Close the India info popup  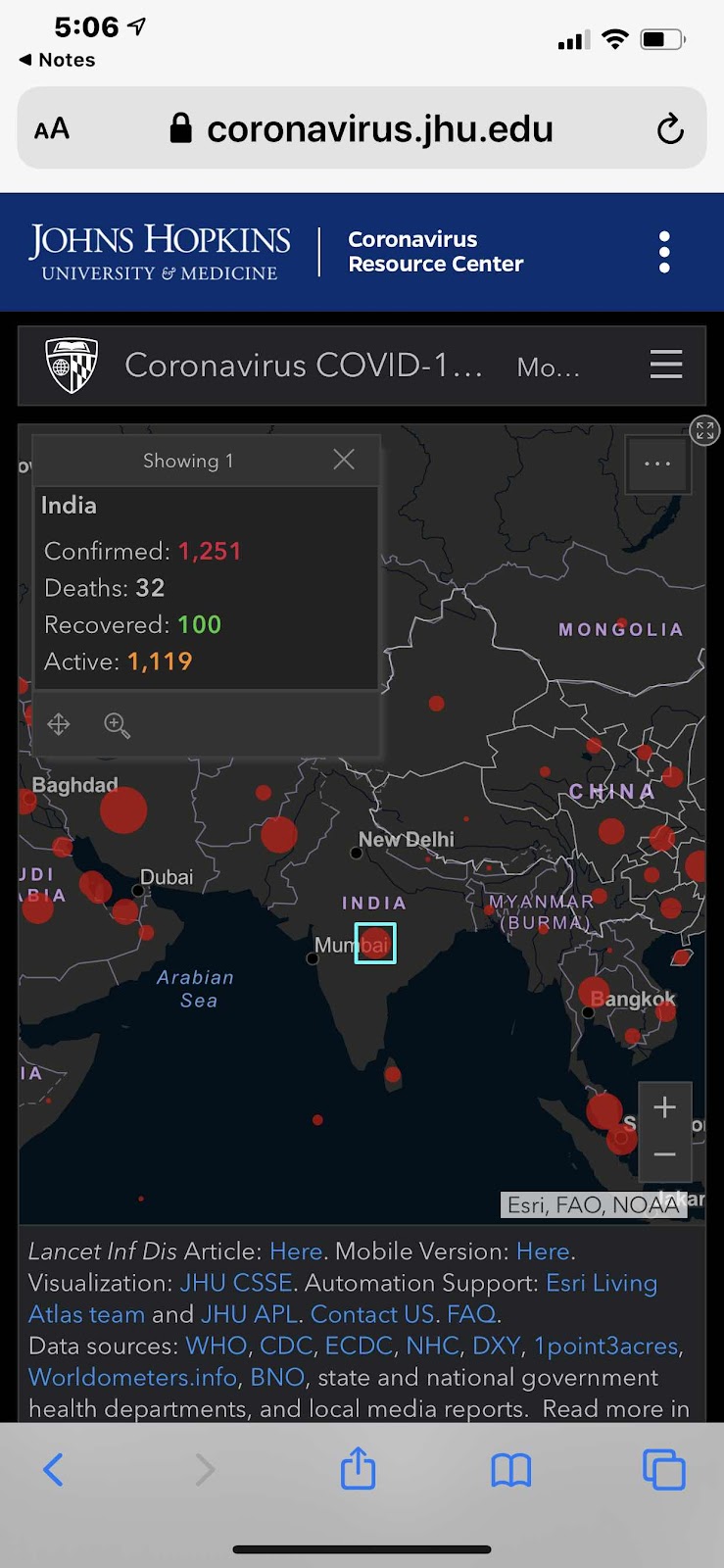click(x=344, y=460)
